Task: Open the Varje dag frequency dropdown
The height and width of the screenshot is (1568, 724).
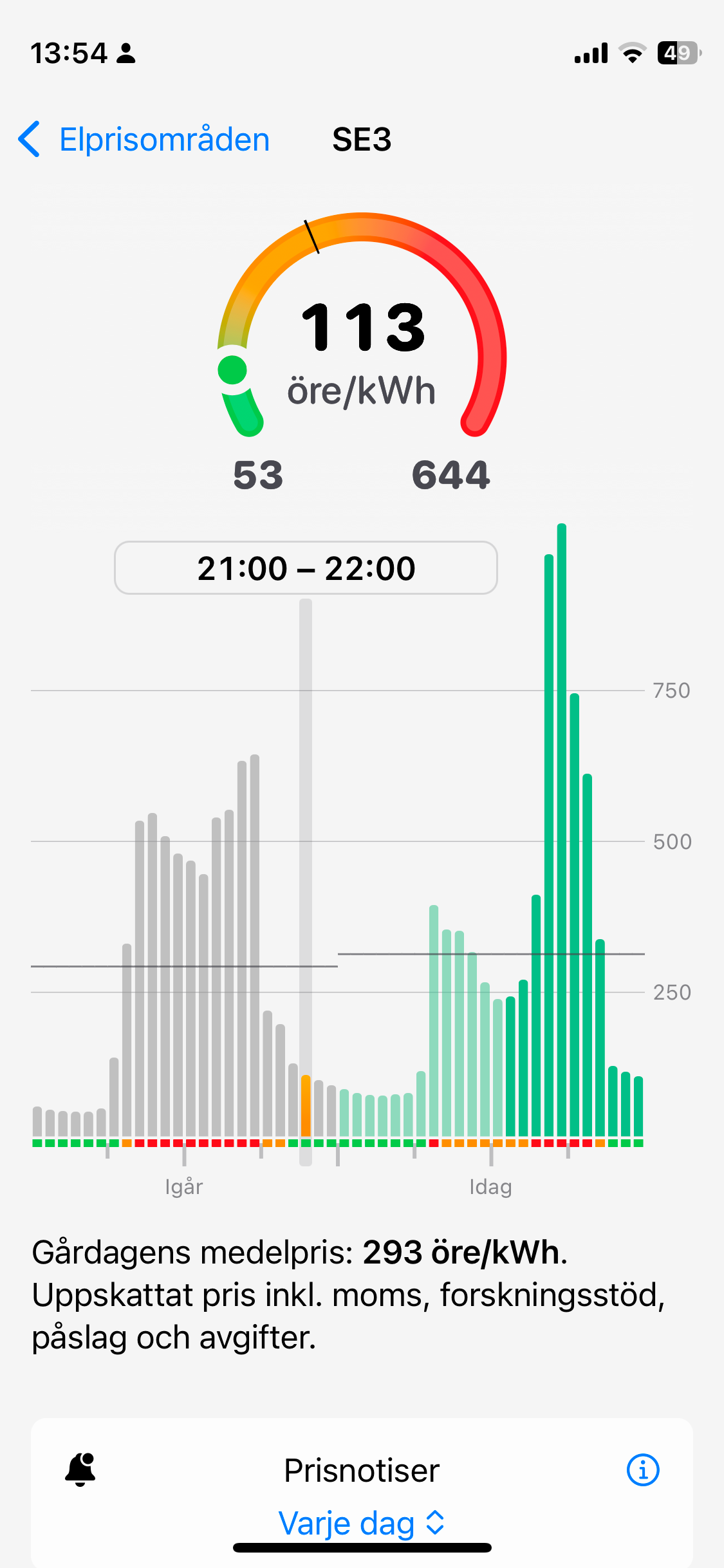Action: pos(362,1523)
